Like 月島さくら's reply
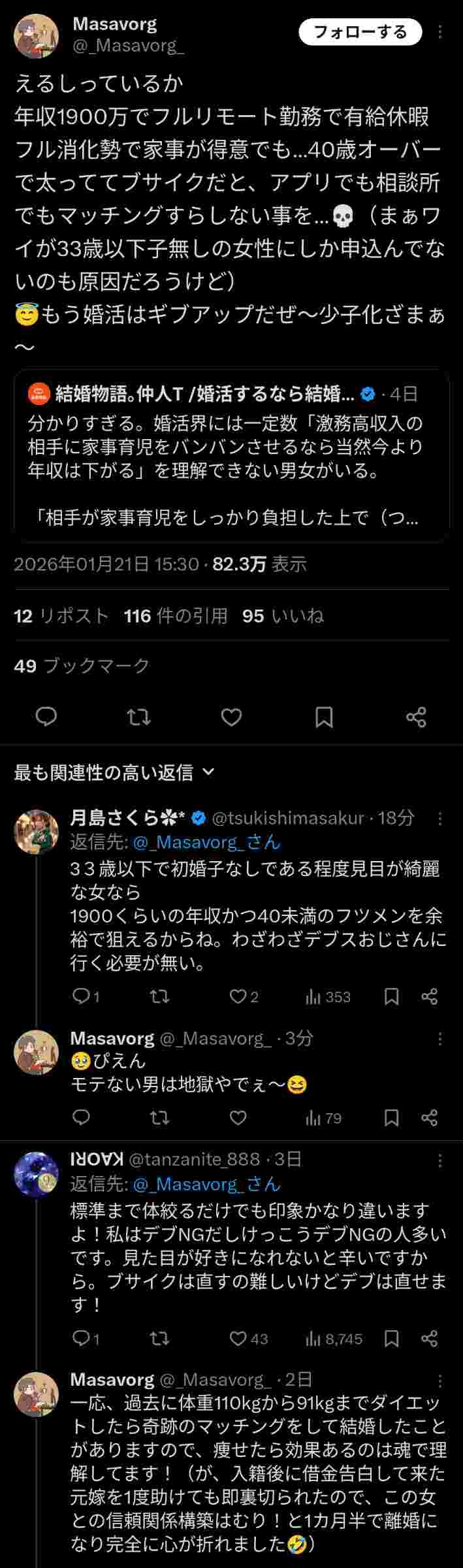Image resolution: width=463 pixels, height=1568 pixels. 238,996
